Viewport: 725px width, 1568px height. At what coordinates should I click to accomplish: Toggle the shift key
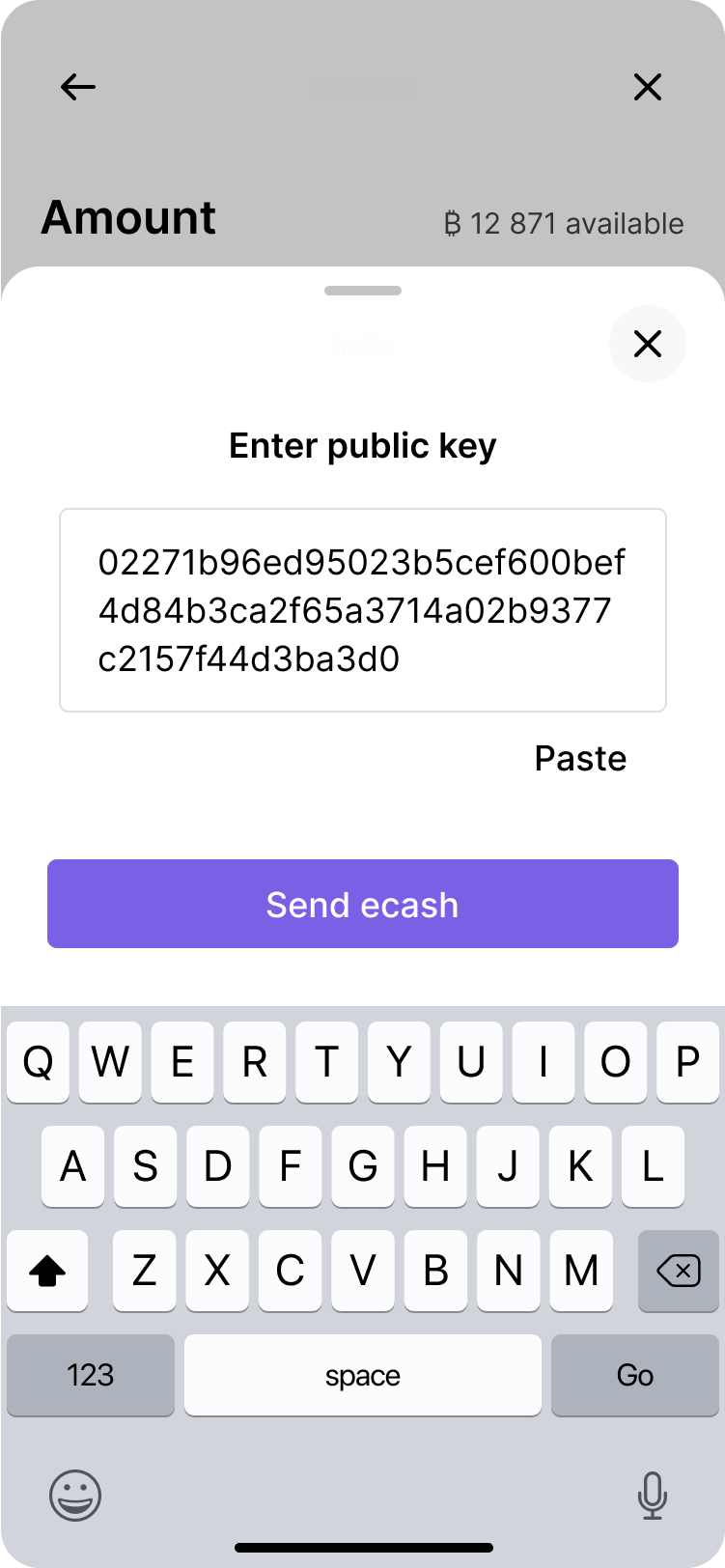47,1271
